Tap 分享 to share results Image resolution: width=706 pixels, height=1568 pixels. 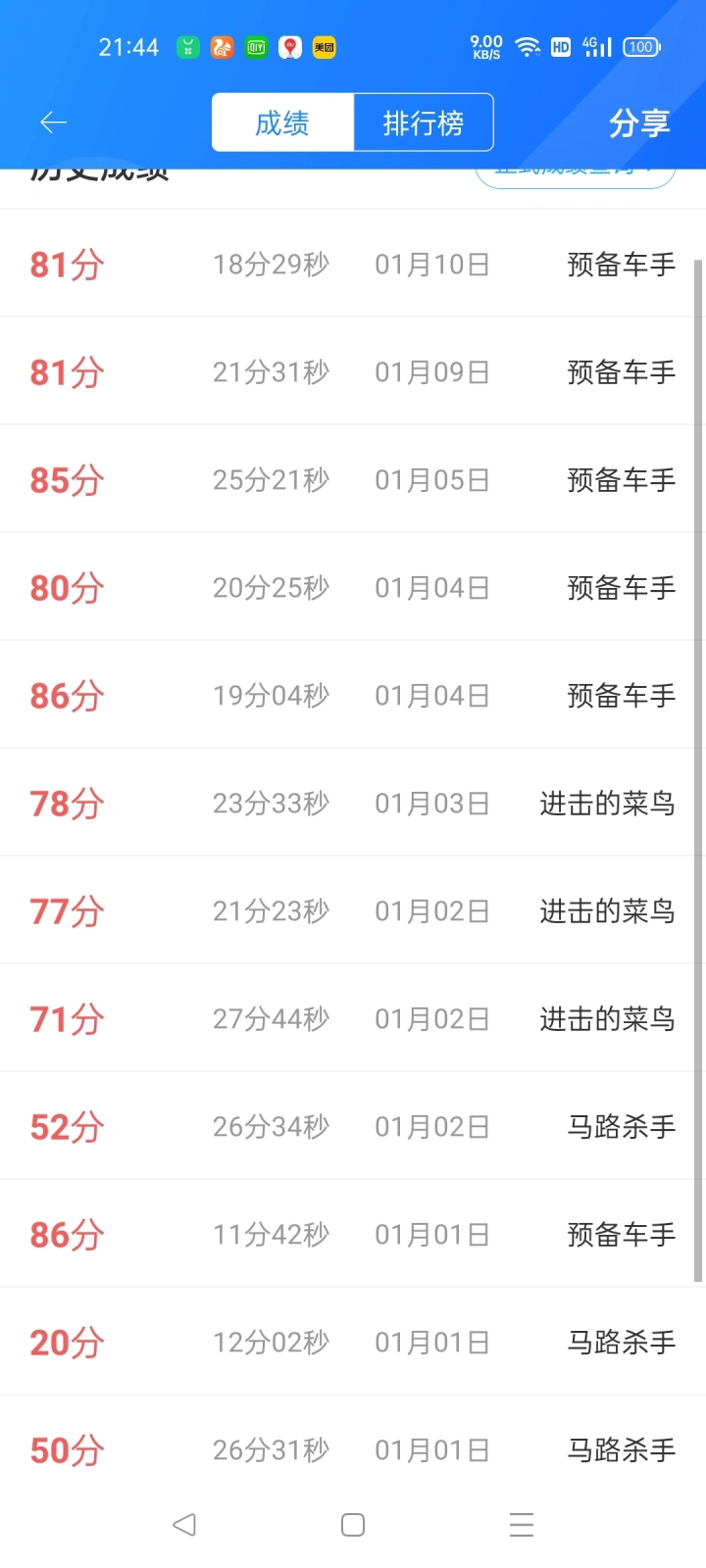(x=639, y=122)
